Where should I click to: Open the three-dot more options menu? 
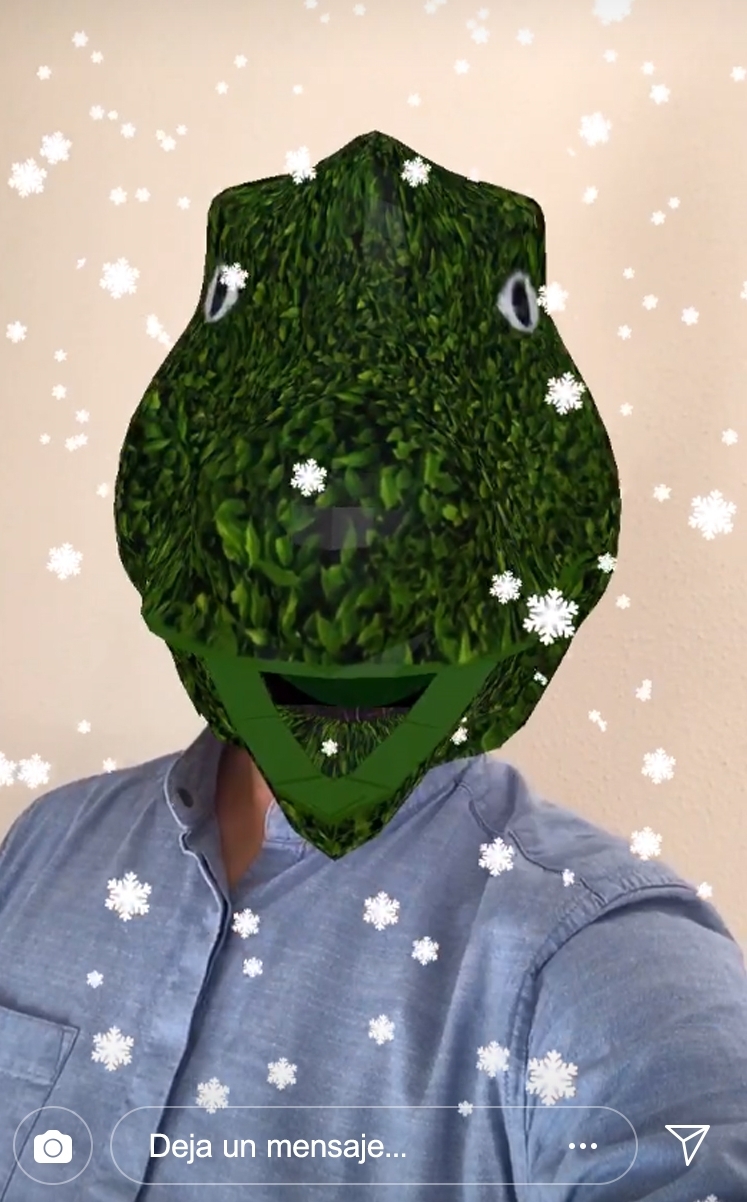point(583,1147)
